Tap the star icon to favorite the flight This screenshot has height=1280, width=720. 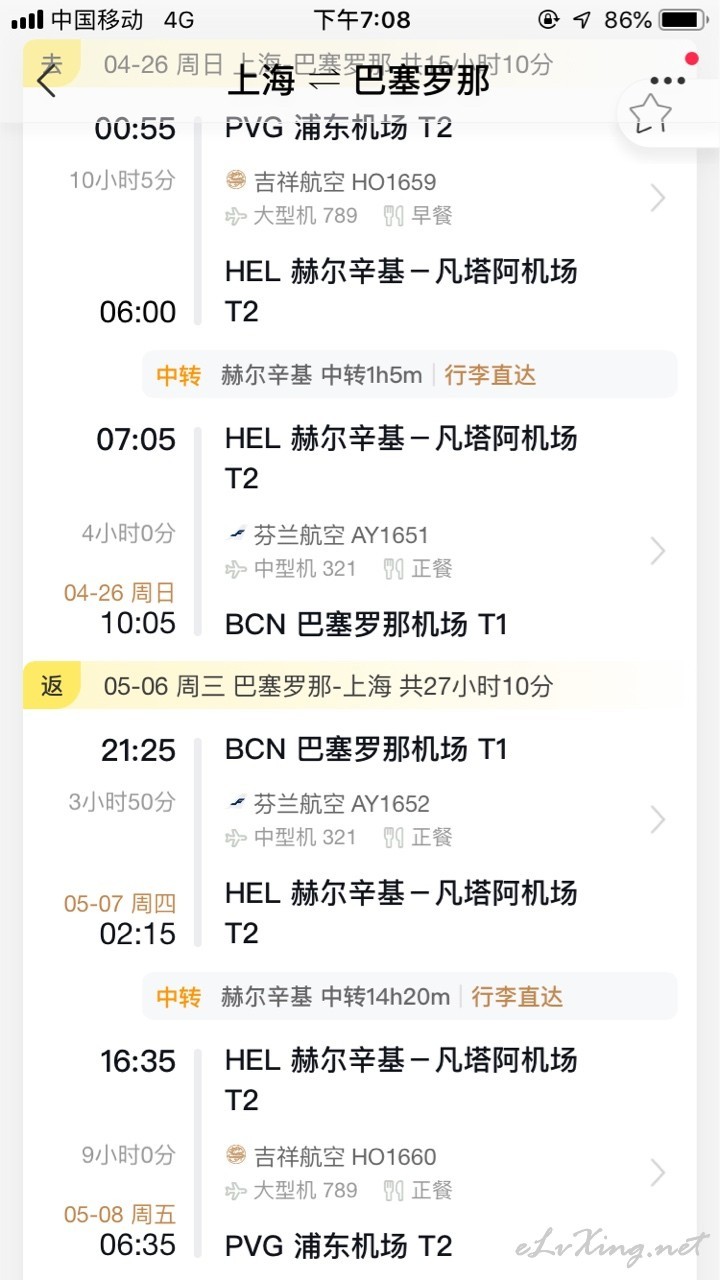650,114
